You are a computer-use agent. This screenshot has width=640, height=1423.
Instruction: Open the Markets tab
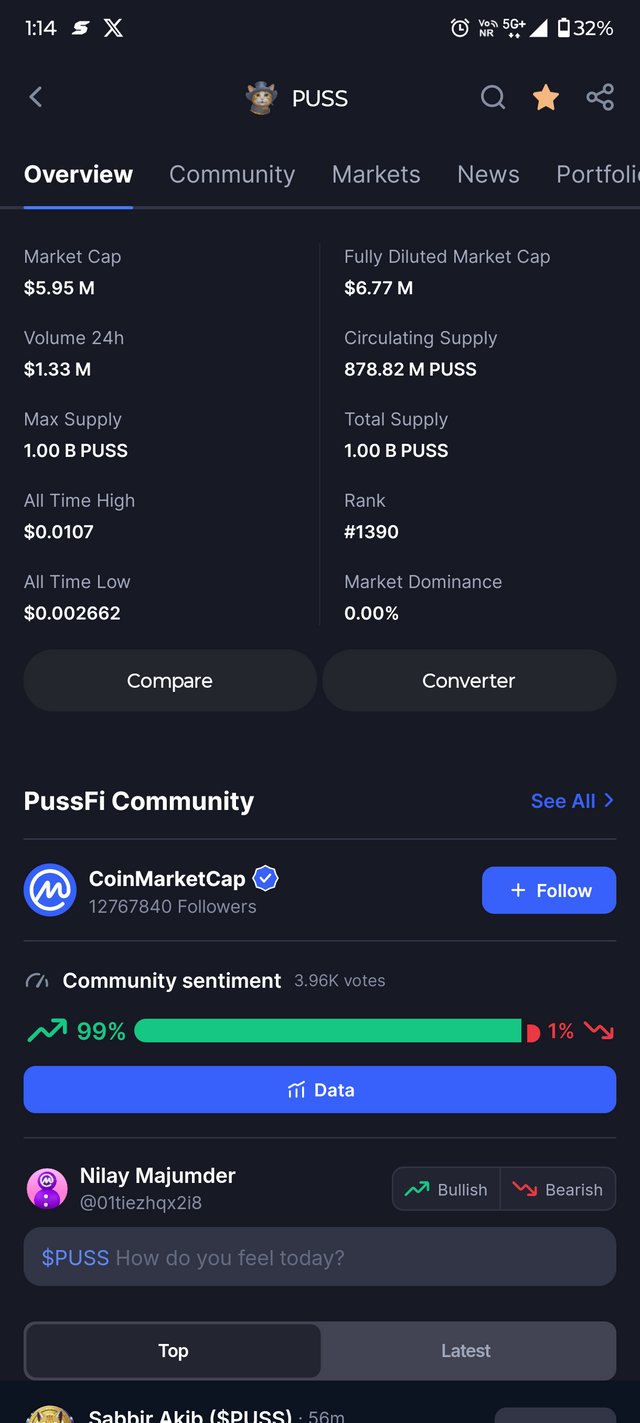(x=376, y=174)
